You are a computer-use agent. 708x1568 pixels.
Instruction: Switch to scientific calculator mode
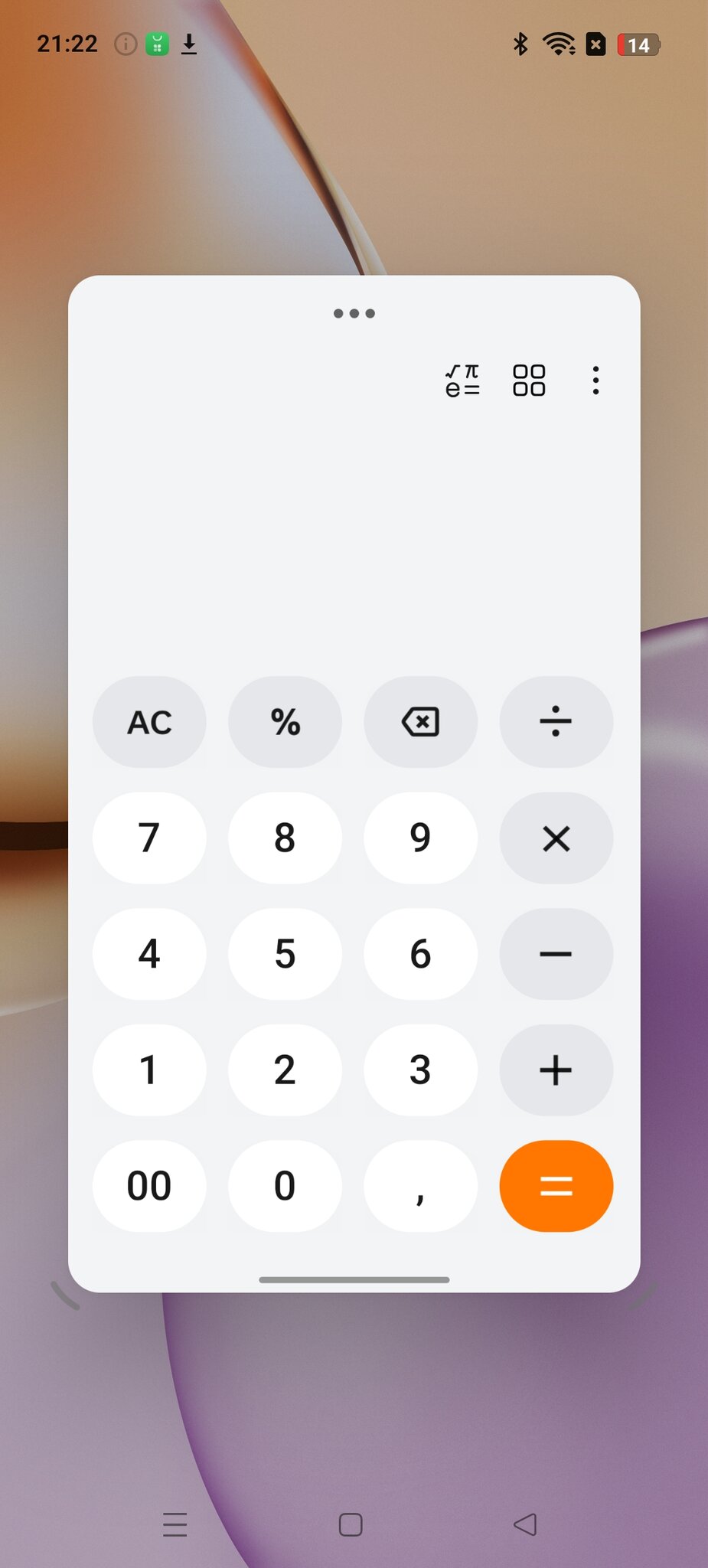pos(462,381)
